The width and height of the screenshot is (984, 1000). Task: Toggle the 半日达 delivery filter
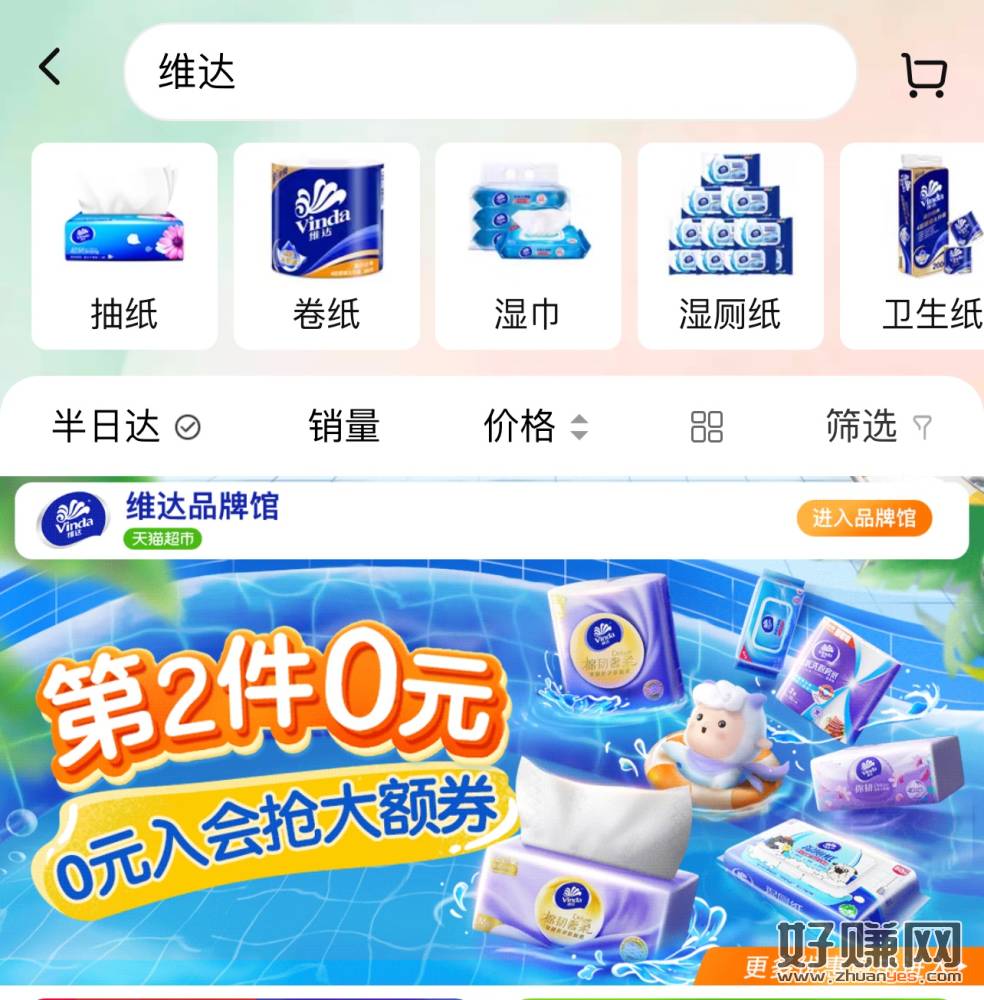[126, 427]
